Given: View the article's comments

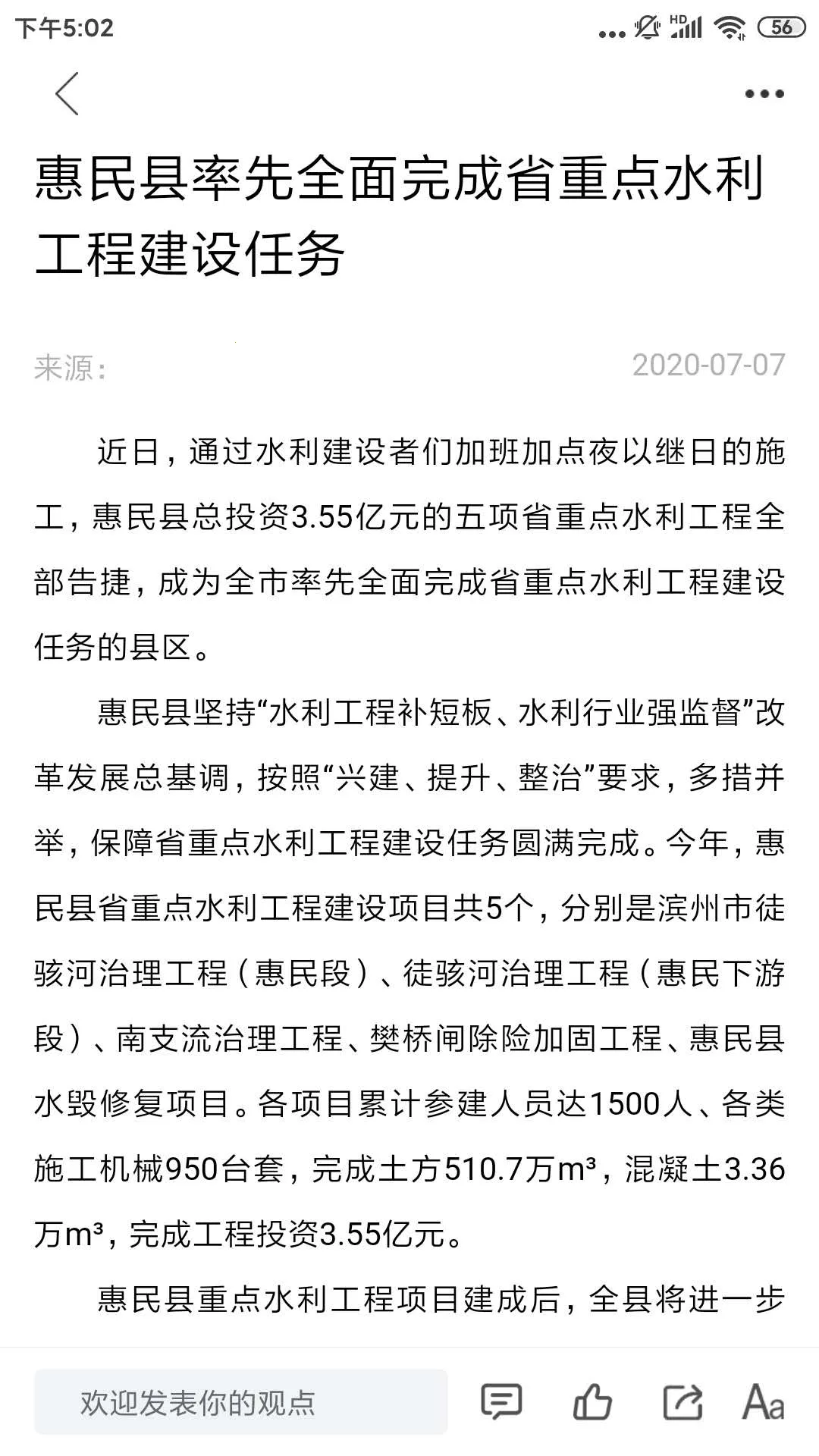Looking at the screenshot, I should pyautogui.click(x=501, y=1401).
